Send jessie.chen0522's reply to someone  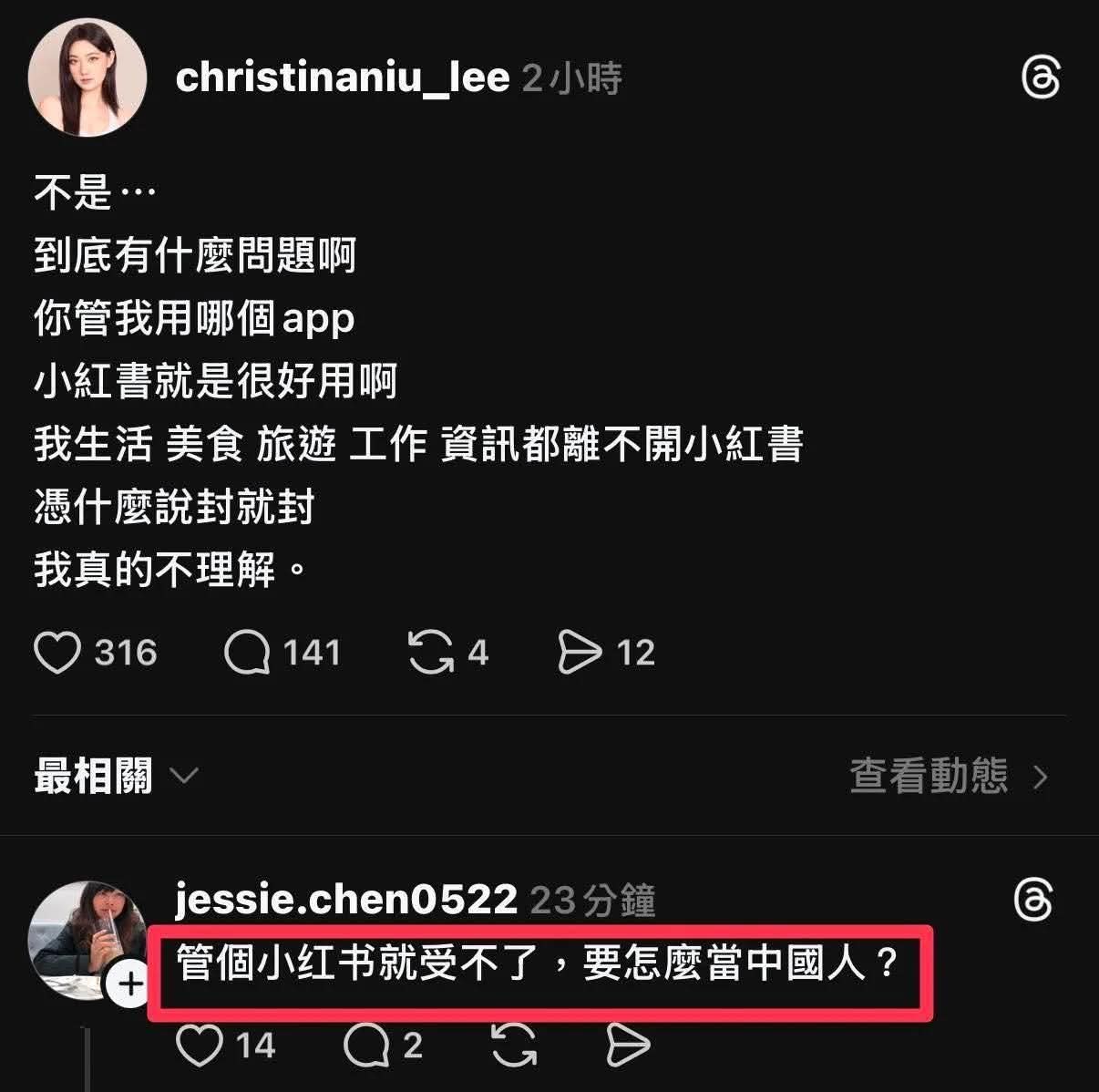(629, 1045)
